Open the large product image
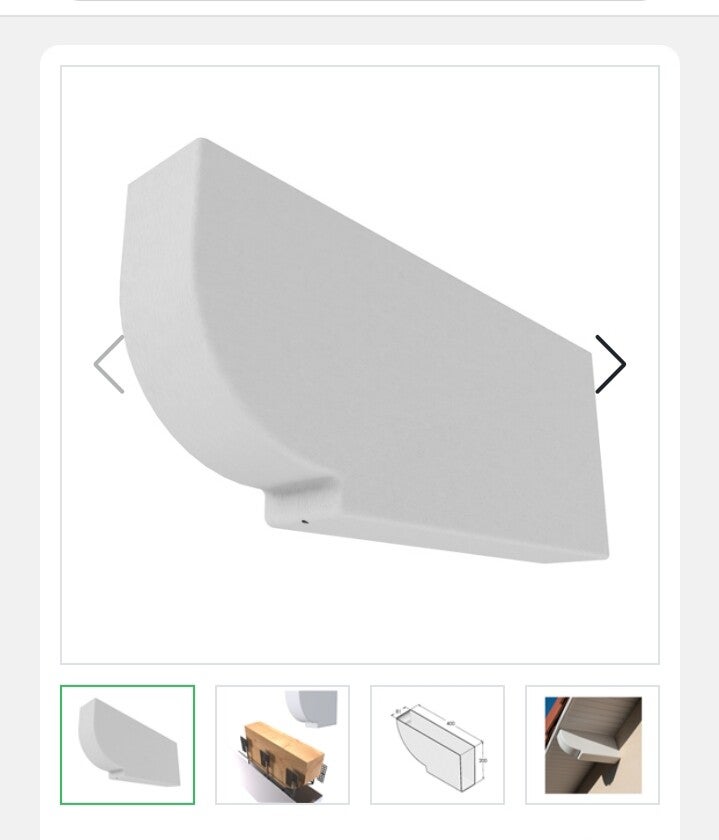 tap(360, 365)
